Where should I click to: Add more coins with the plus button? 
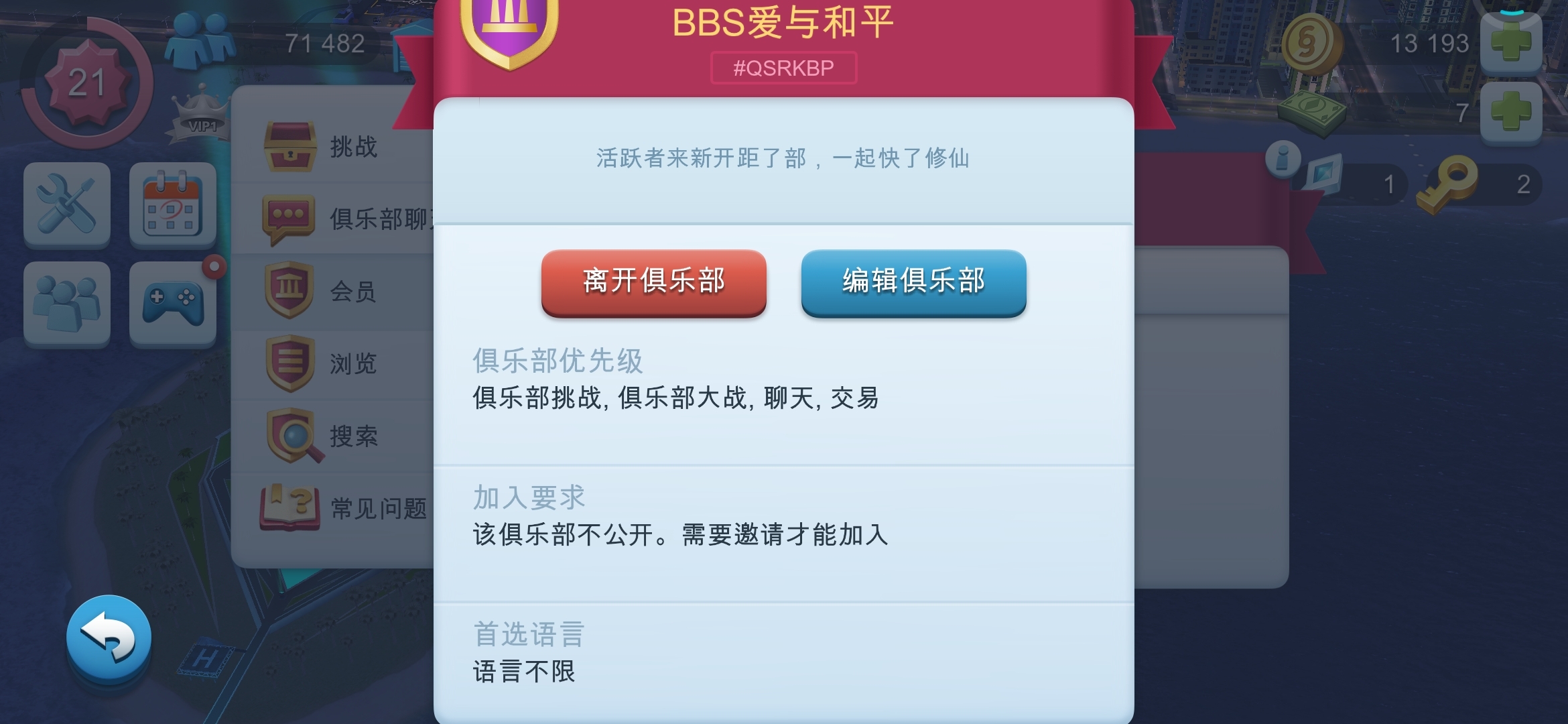tap(1510, 43)
